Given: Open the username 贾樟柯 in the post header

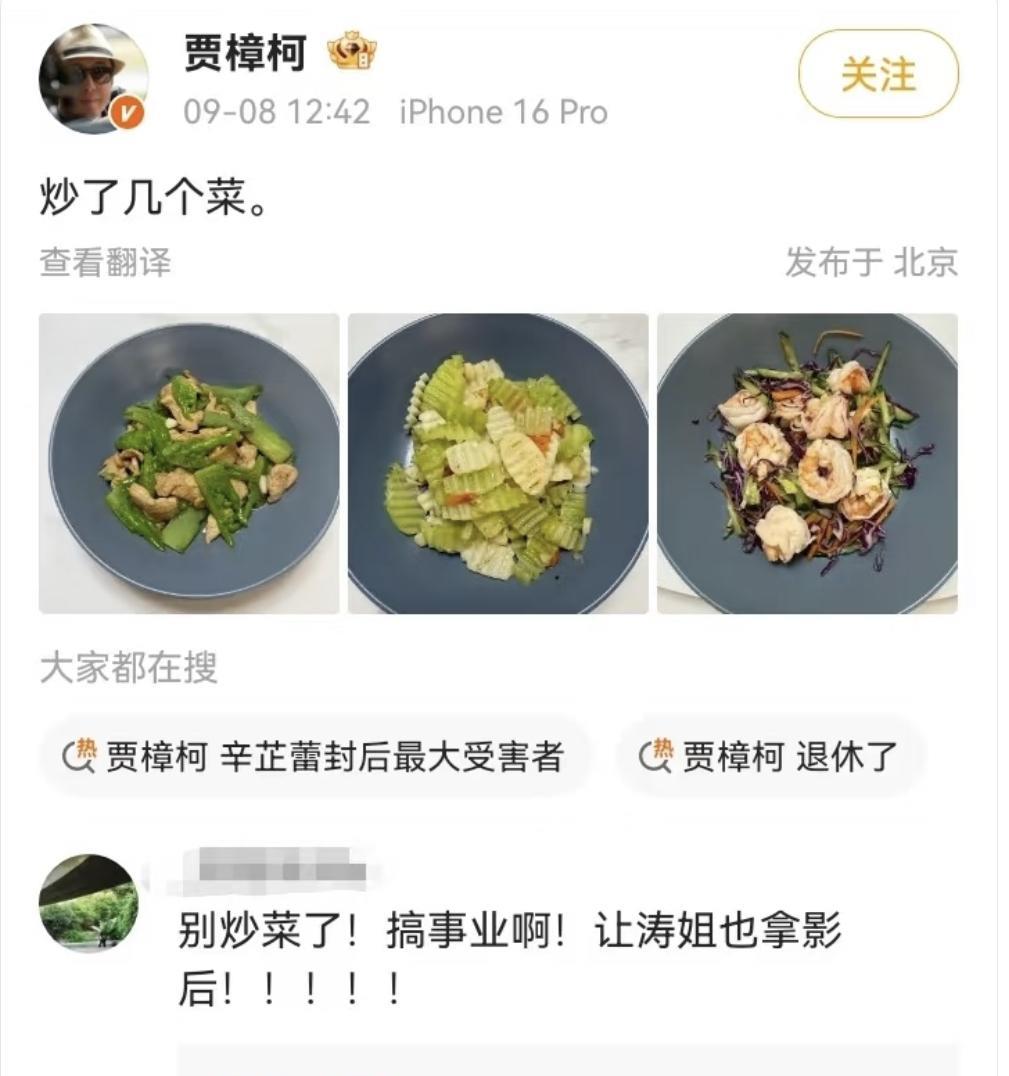Looking at the screenshot, I should click(245, 54).
